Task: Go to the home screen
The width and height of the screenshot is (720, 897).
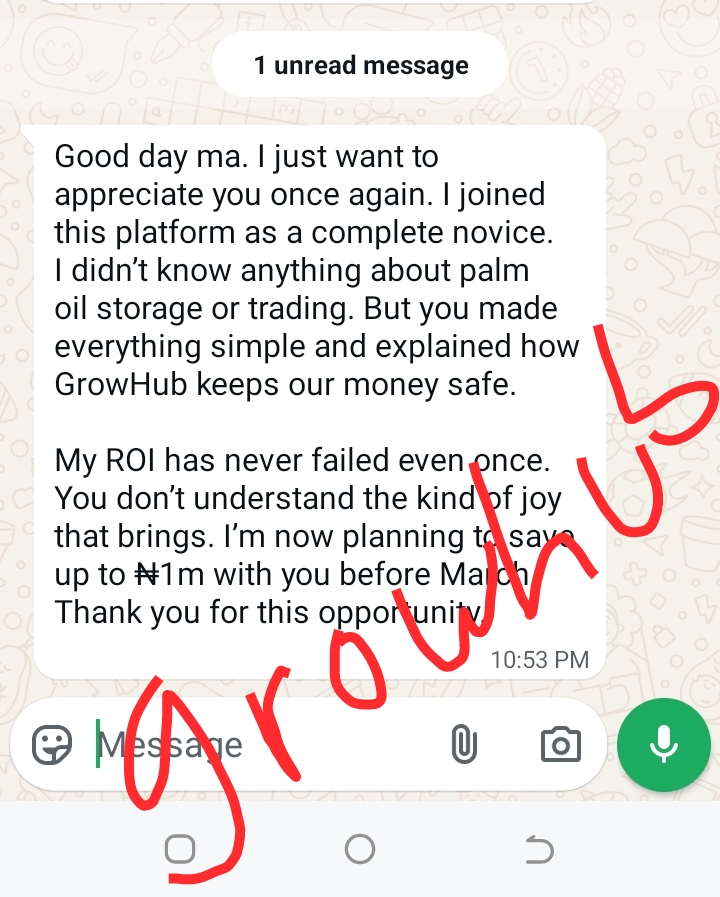Action: click(x=360, y=850)
